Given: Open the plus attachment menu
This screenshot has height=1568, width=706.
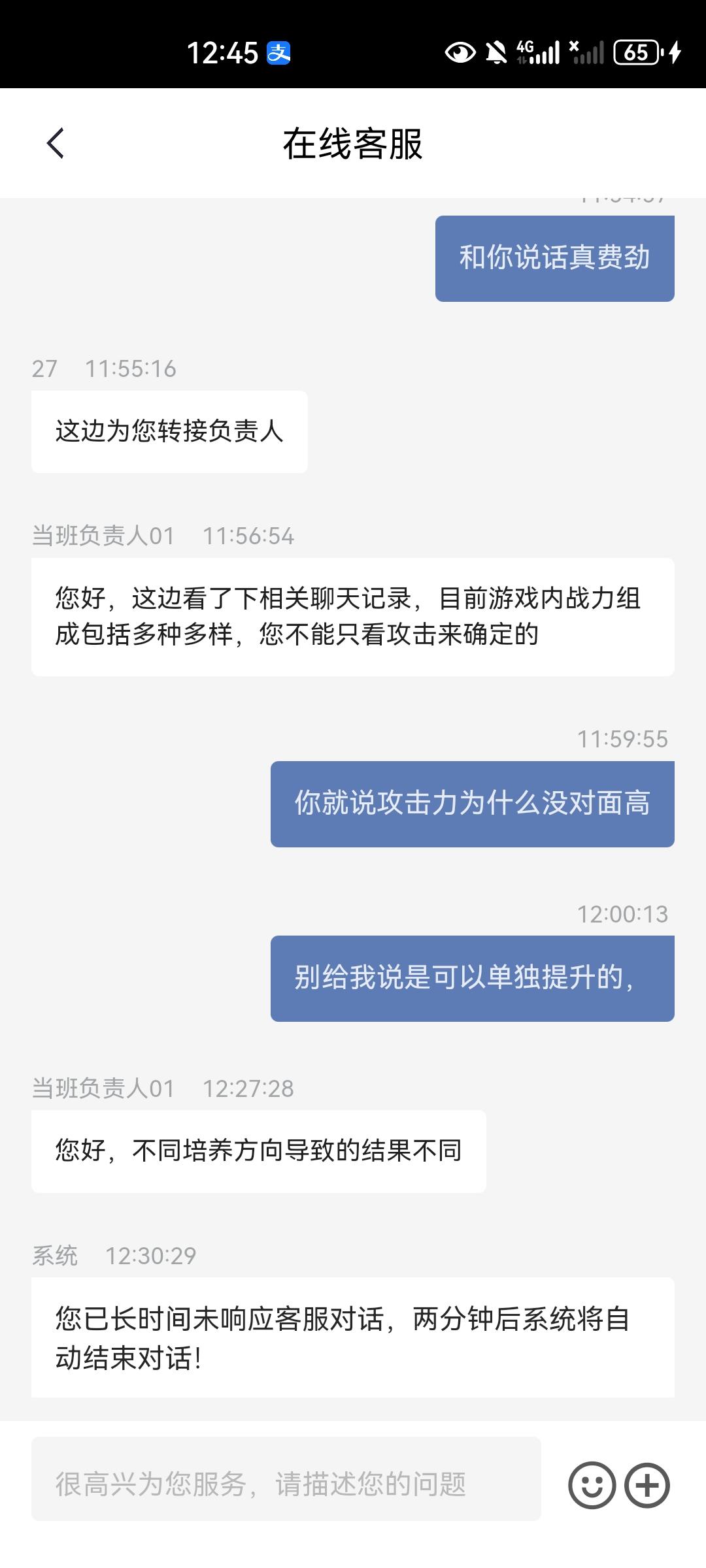Looking at the screenshot, I should [x=647, y=1485].
